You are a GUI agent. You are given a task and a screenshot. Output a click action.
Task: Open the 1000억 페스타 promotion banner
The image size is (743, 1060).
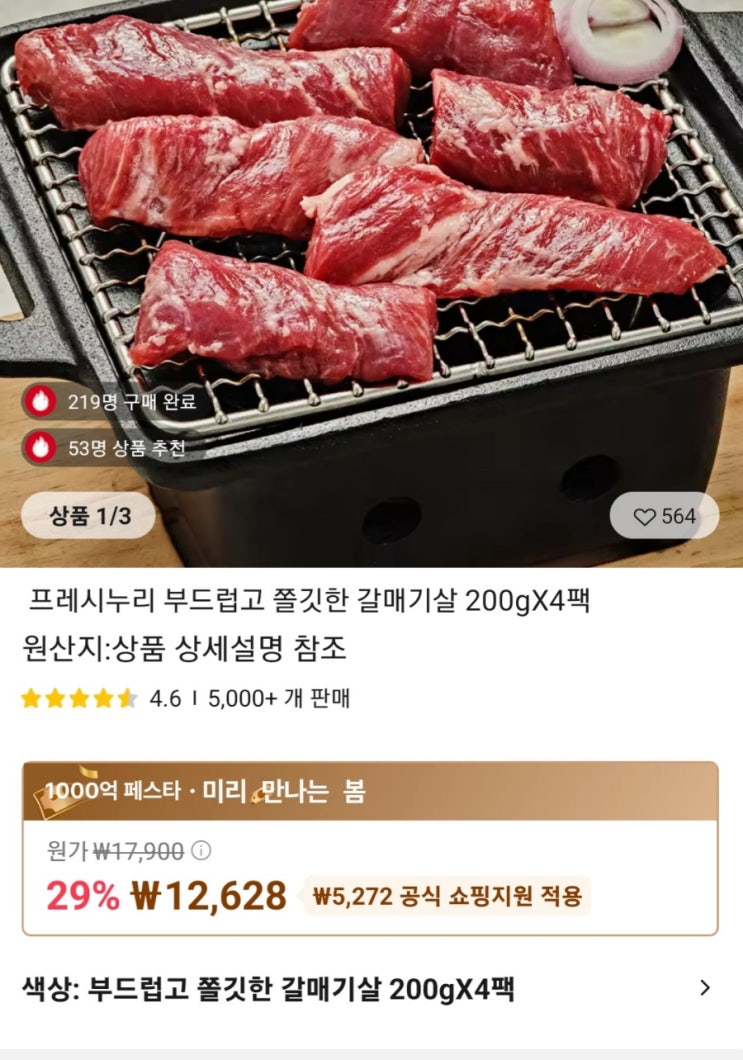point(370,792)
